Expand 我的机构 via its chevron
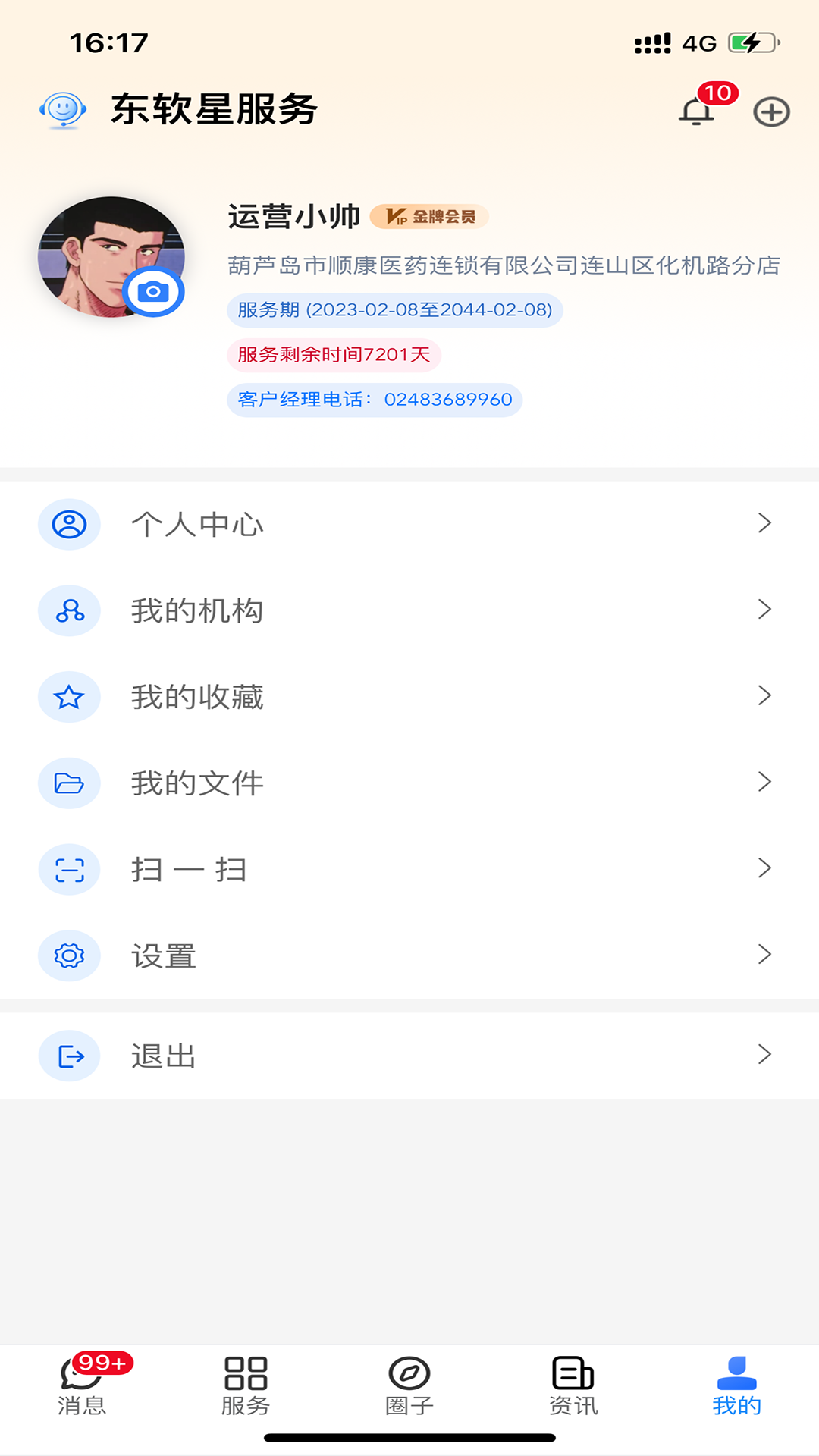This screenshot has height=1456, width=819. click(x=764, y=610)
